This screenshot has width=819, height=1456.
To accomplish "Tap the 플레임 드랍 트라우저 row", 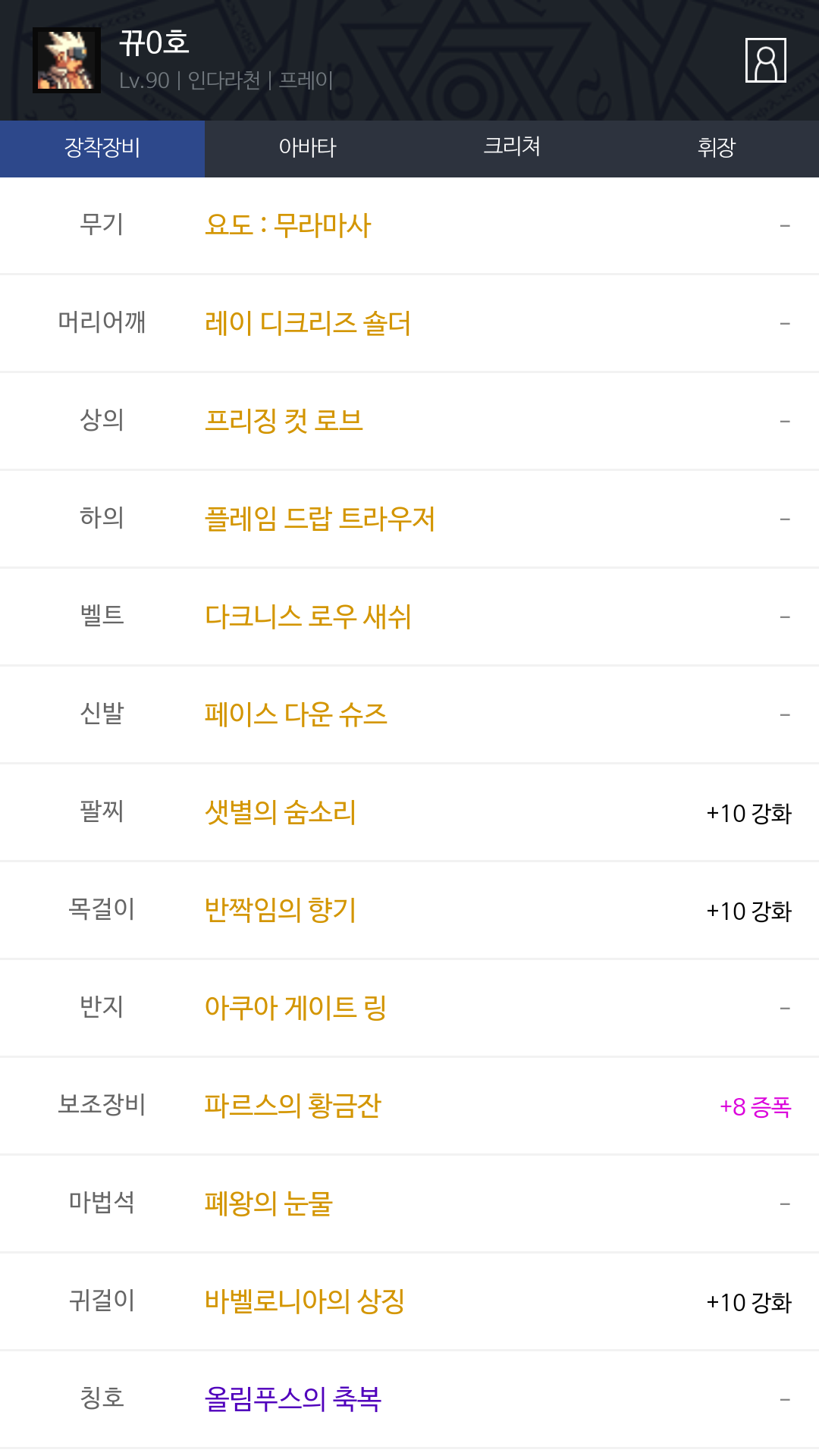I will tap(320, 519).
